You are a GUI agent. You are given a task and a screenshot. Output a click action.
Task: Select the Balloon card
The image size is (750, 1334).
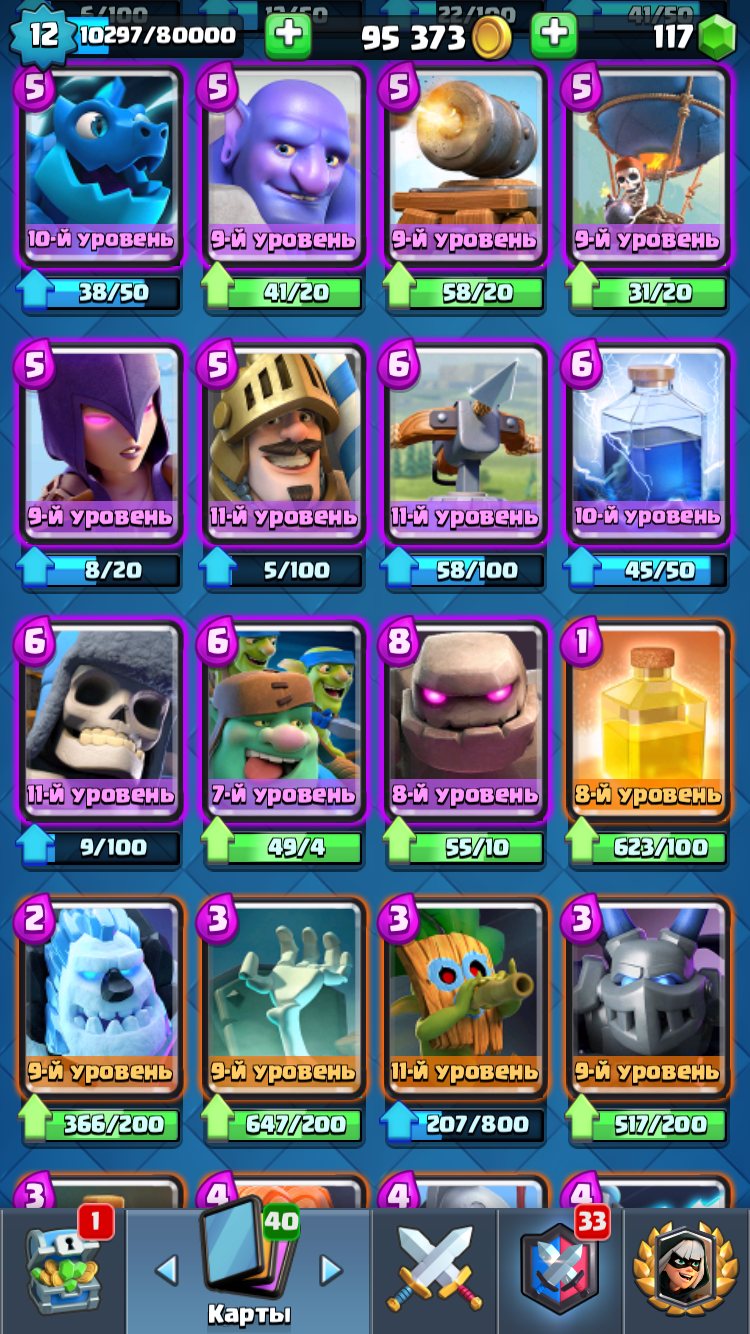pyautogui.click(x=648, y=167)
